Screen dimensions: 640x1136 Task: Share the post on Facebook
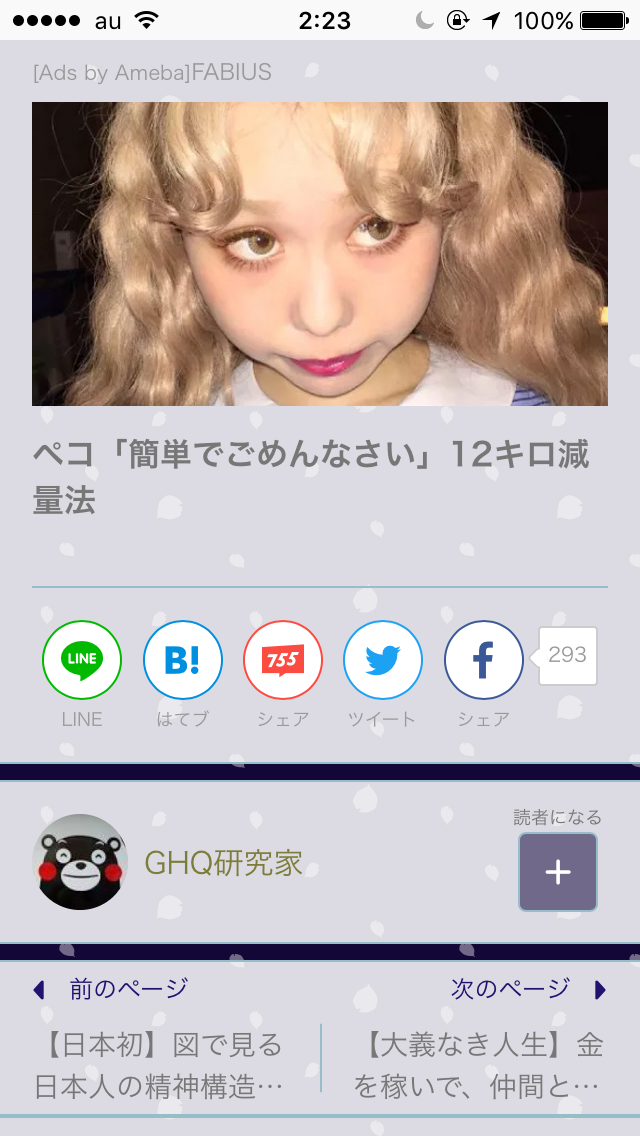tap(483, 661)
